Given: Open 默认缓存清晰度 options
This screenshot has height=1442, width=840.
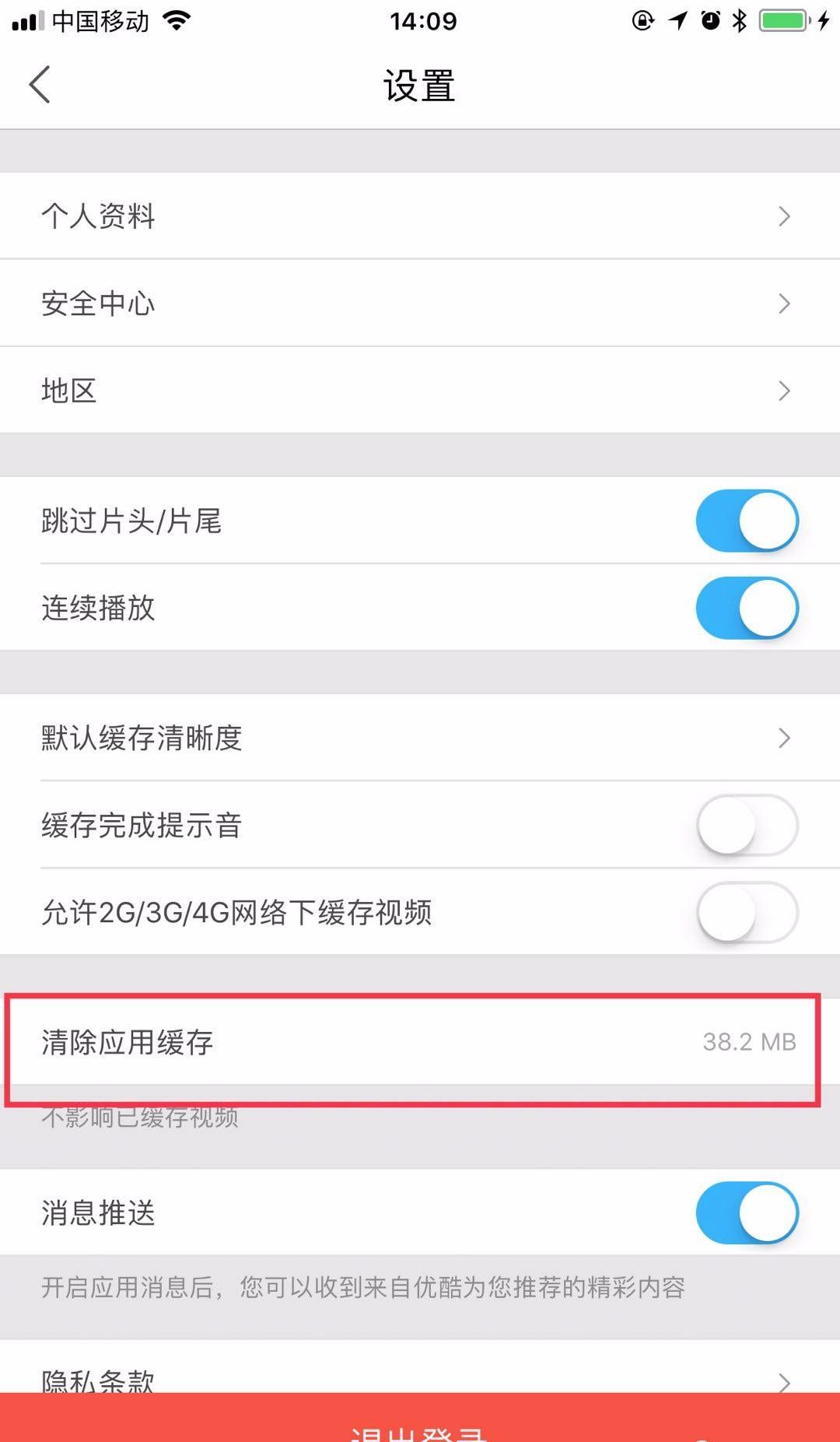Looking at the screenshot, I should 420,737.
